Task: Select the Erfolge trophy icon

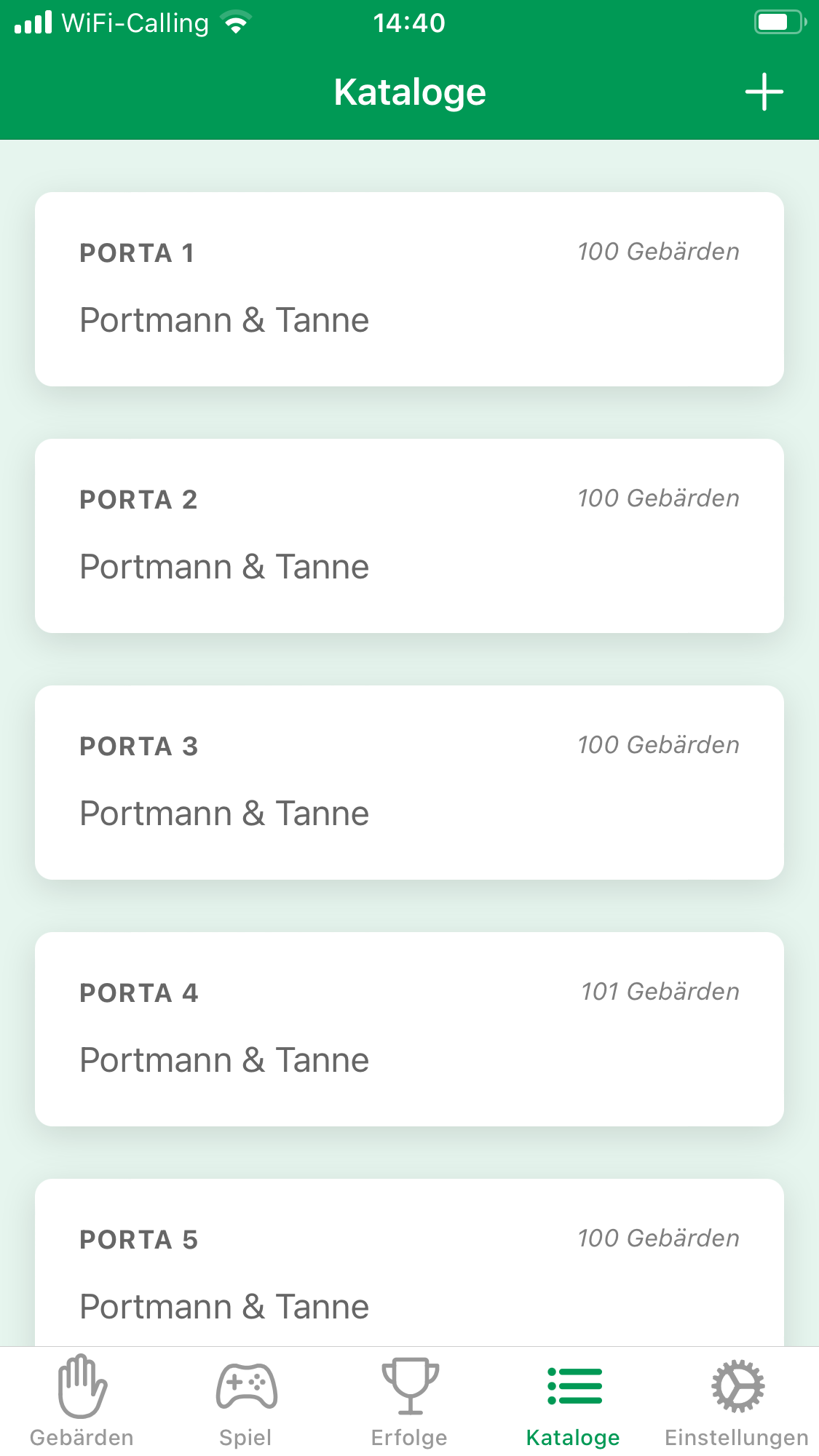Action: coord(410,1388)
